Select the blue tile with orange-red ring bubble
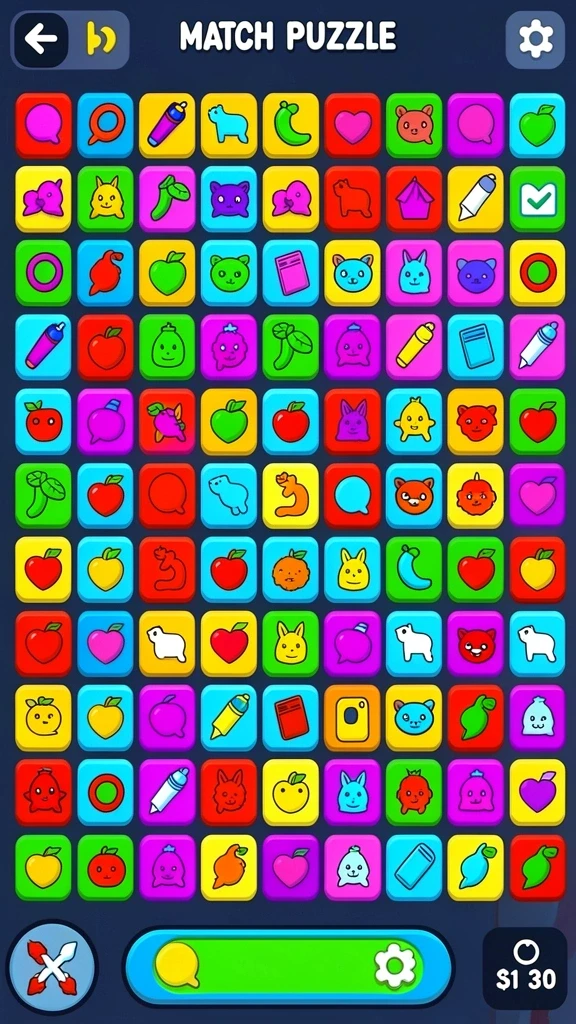 pyautogui.click(x=105, y=125)
